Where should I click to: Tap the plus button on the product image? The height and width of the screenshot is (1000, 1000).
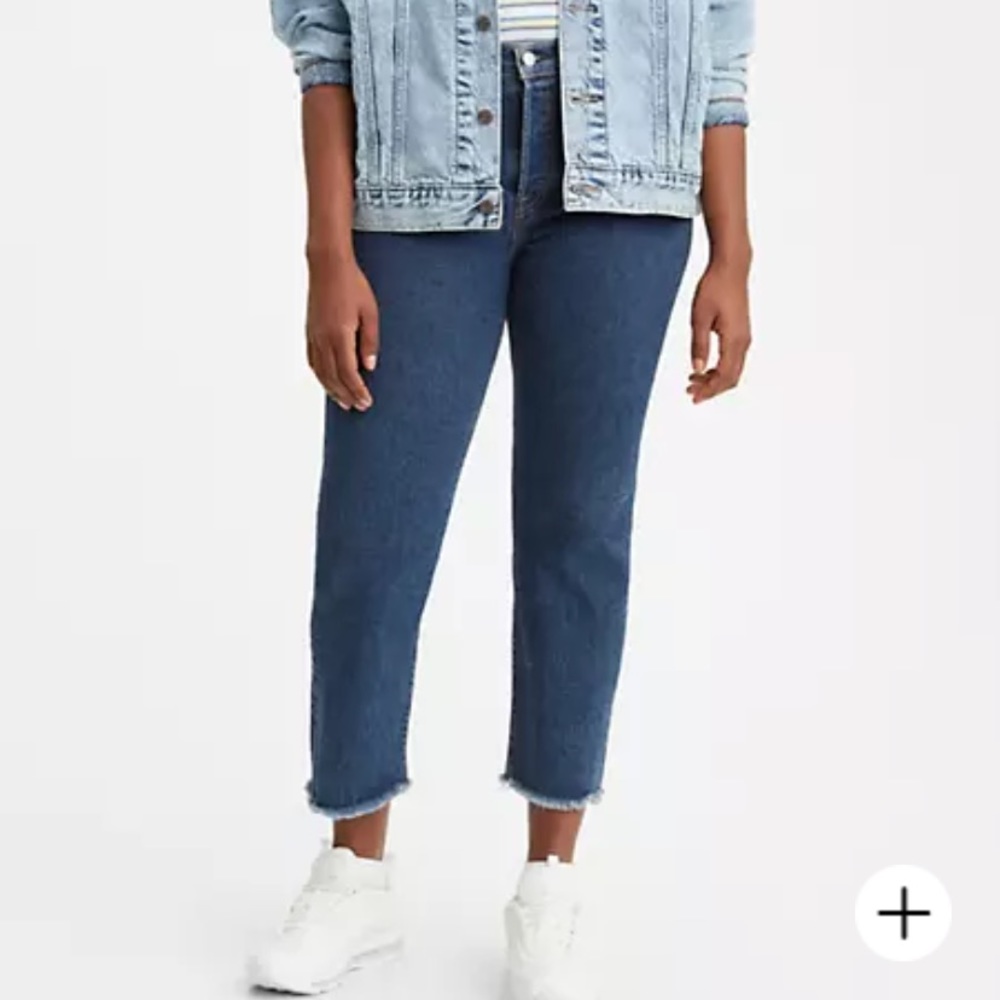(903, 914)
